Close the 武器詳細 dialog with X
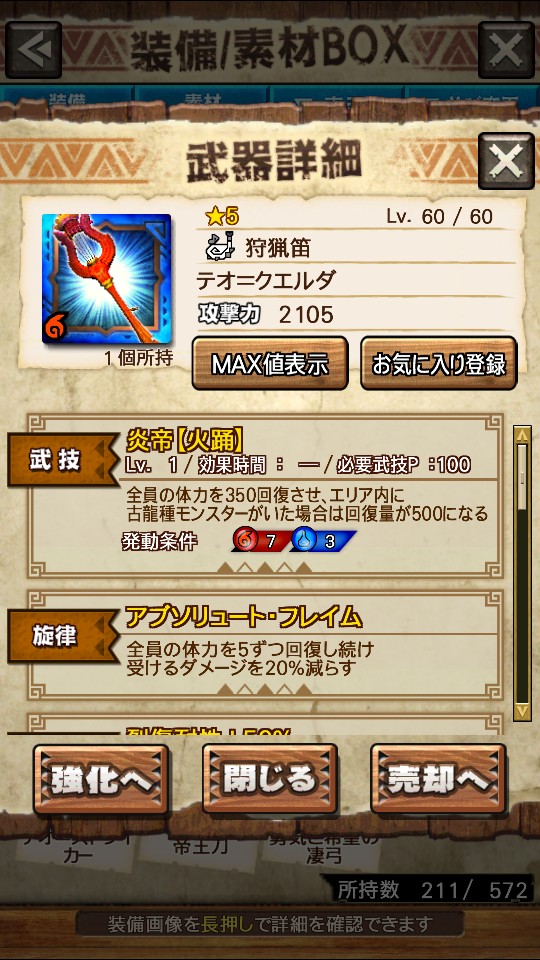540x960 pixels. pos(506,161)
